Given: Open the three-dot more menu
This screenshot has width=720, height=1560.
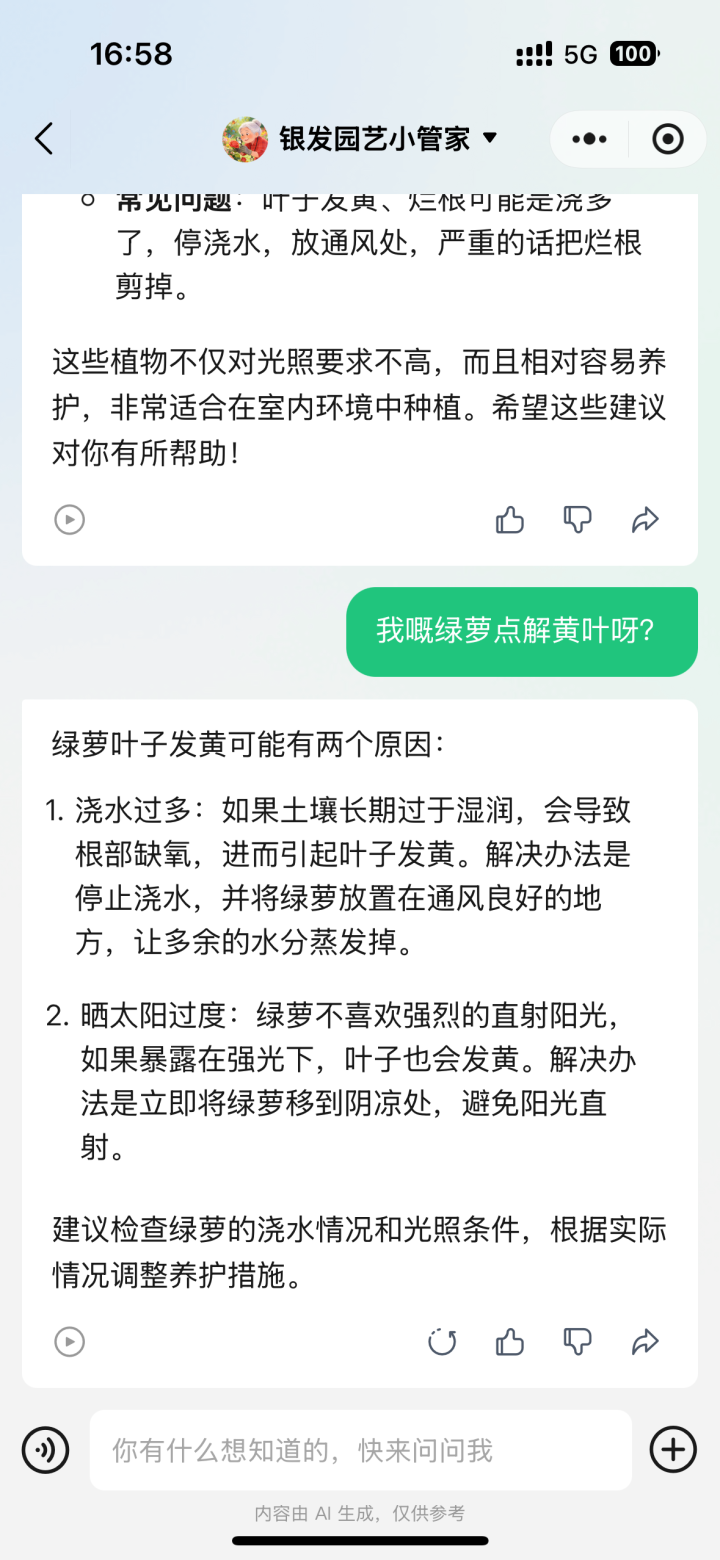Looking at the screenshot, I should 590,139.
